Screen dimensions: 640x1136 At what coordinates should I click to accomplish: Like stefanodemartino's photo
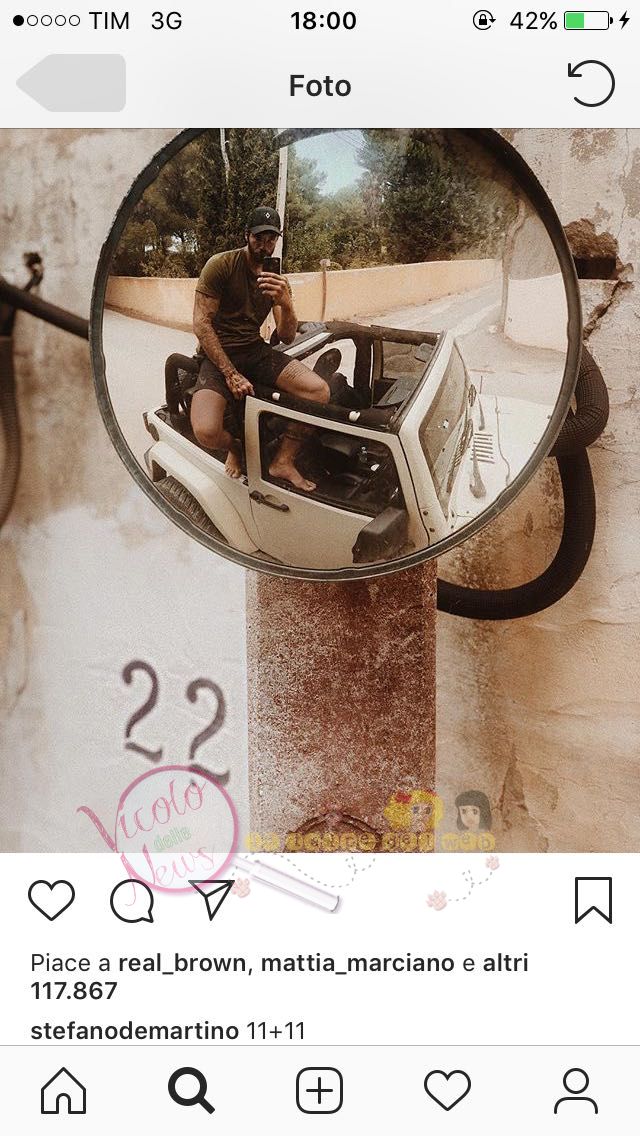point(51,900)
